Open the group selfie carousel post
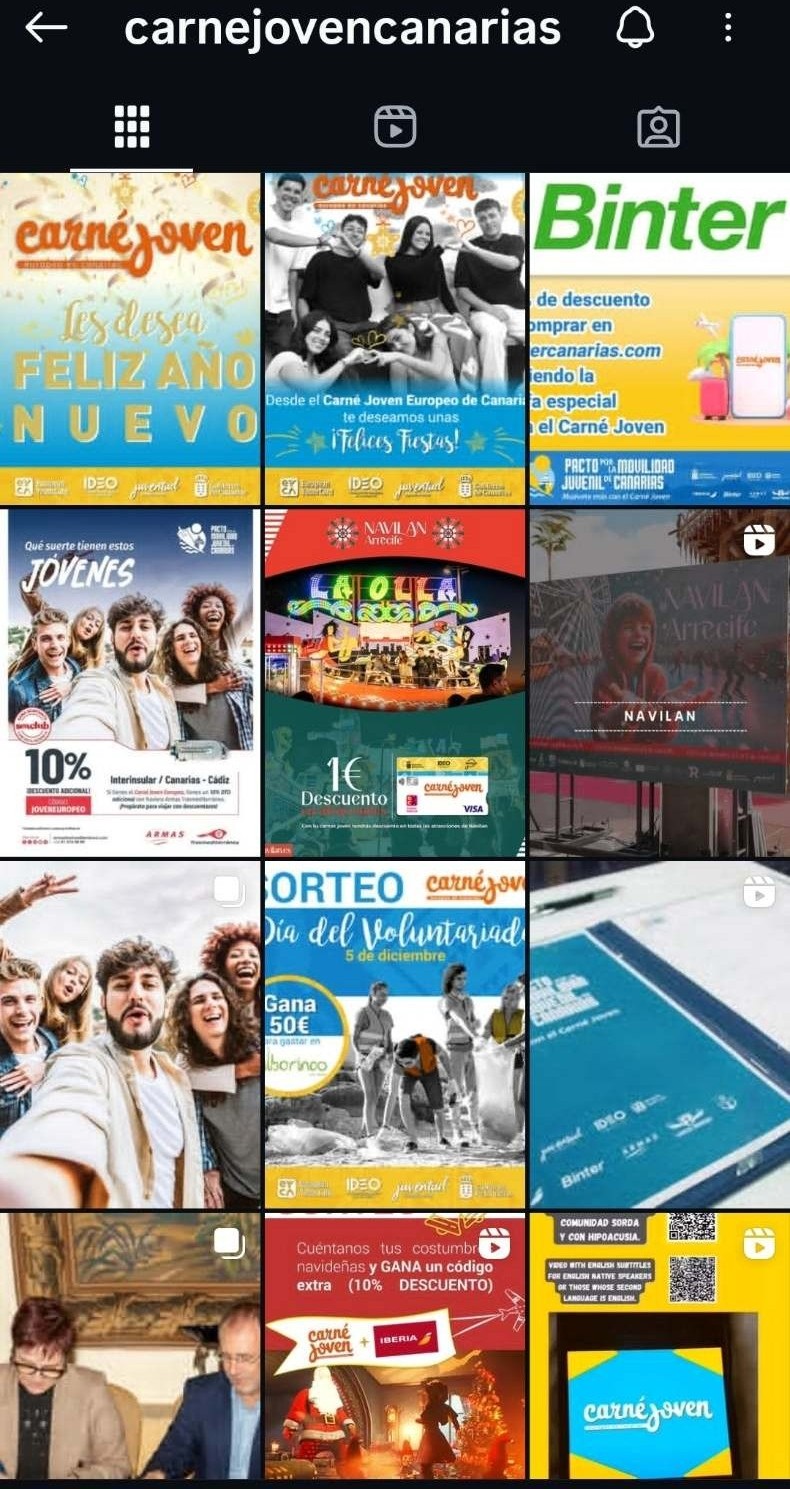The height and width of the screenshot is (1489, 790). pyautogui.click(x=130, y=1034)
